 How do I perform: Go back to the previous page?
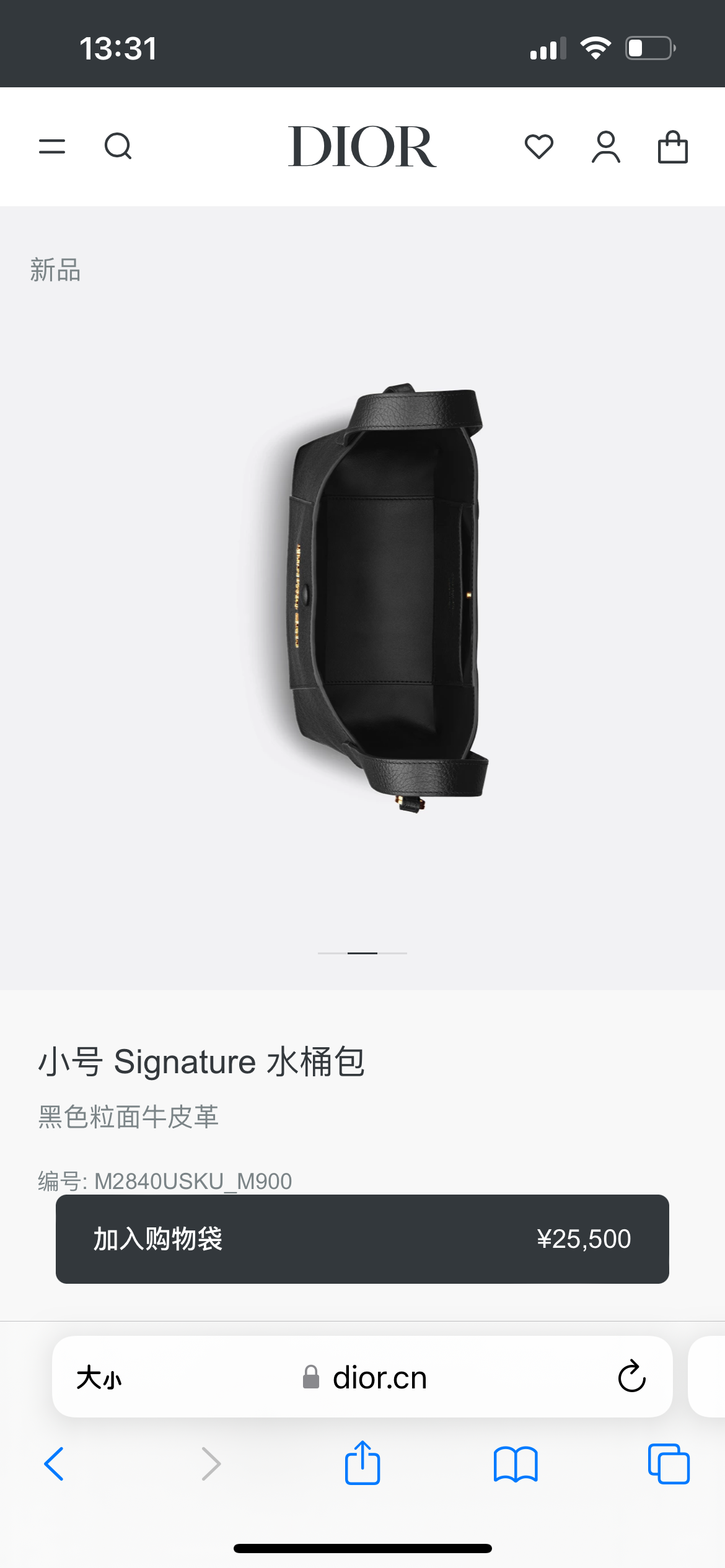point(55,1464)
